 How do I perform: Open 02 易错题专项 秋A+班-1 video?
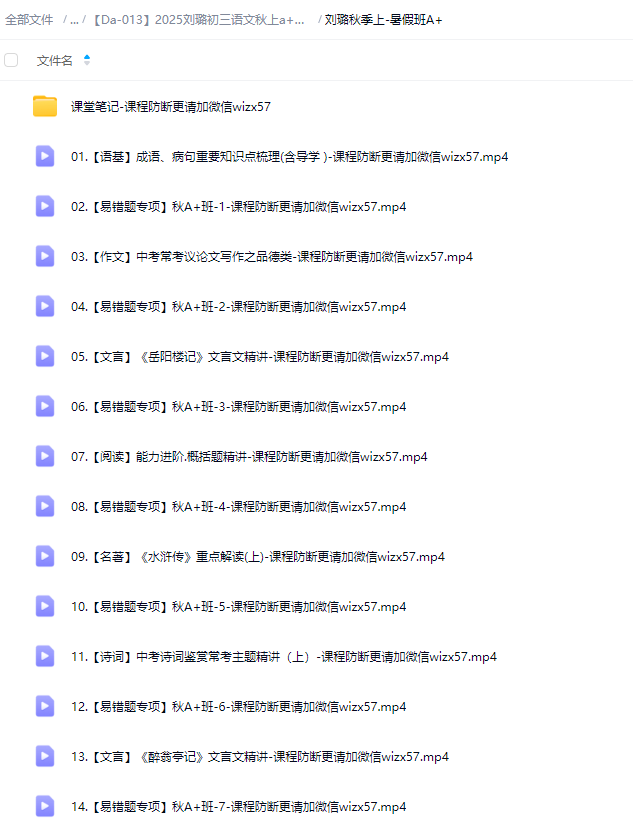[x=238, y=207]
